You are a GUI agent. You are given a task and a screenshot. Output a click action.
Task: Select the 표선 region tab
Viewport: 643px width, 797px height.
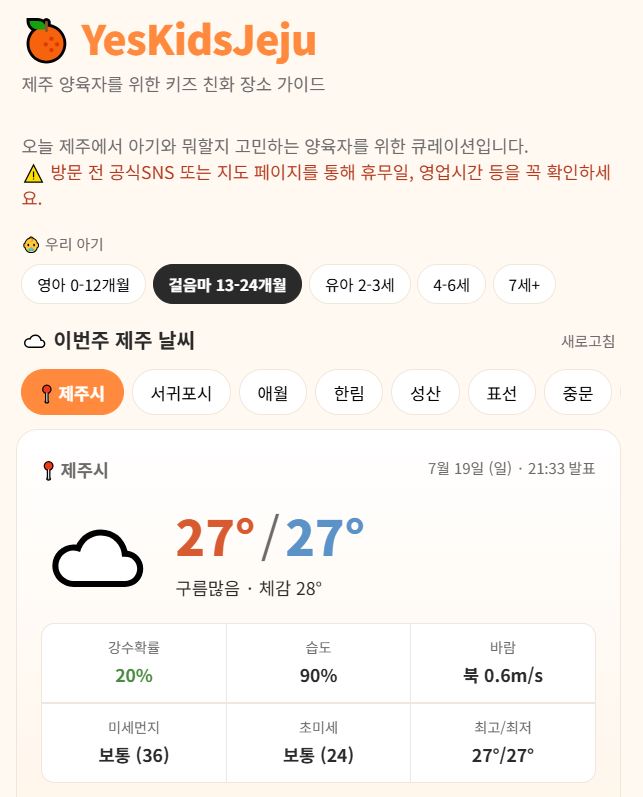(x=502, y=392)
